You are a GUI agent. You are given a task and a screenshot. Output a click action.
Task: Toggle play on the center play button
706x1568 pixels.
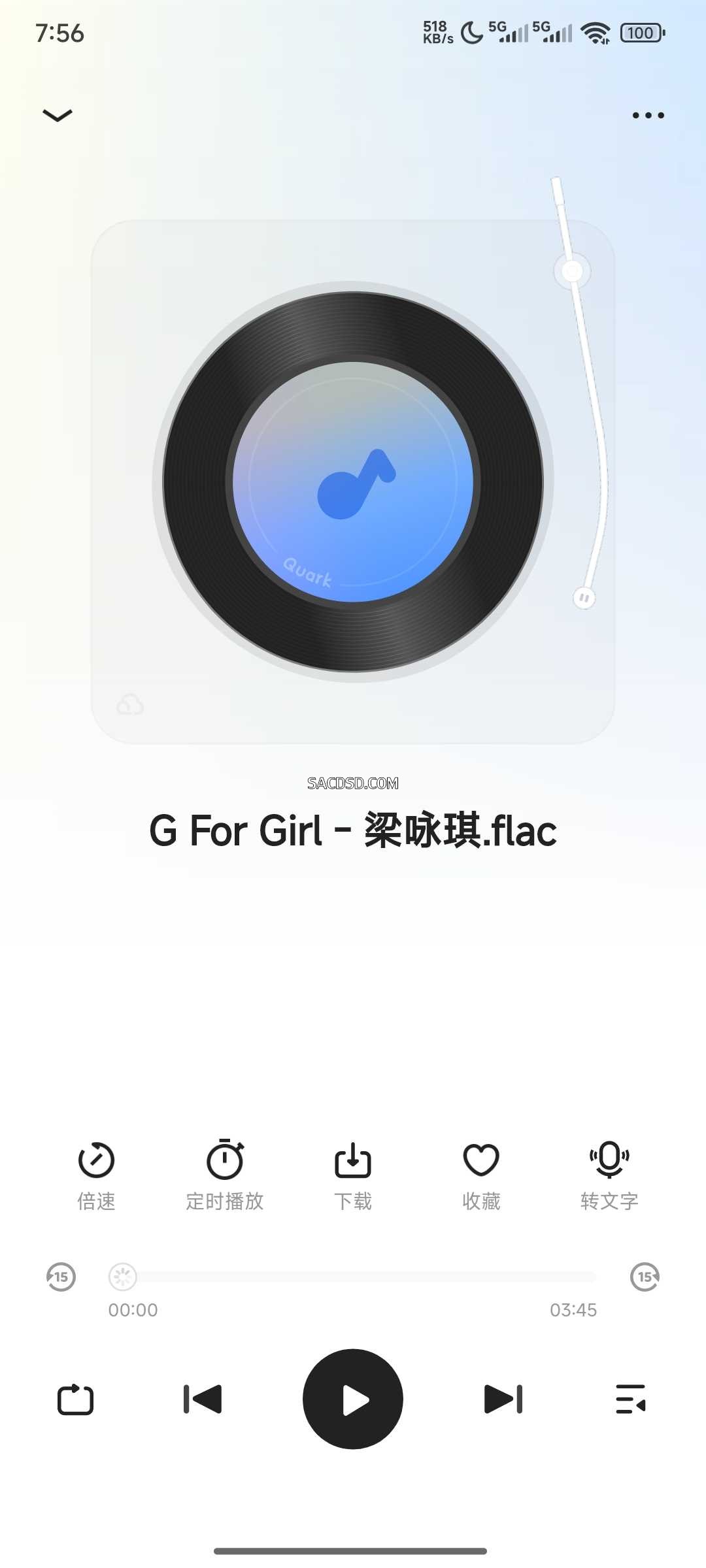pyautogui.click(x=352, y=1398)
